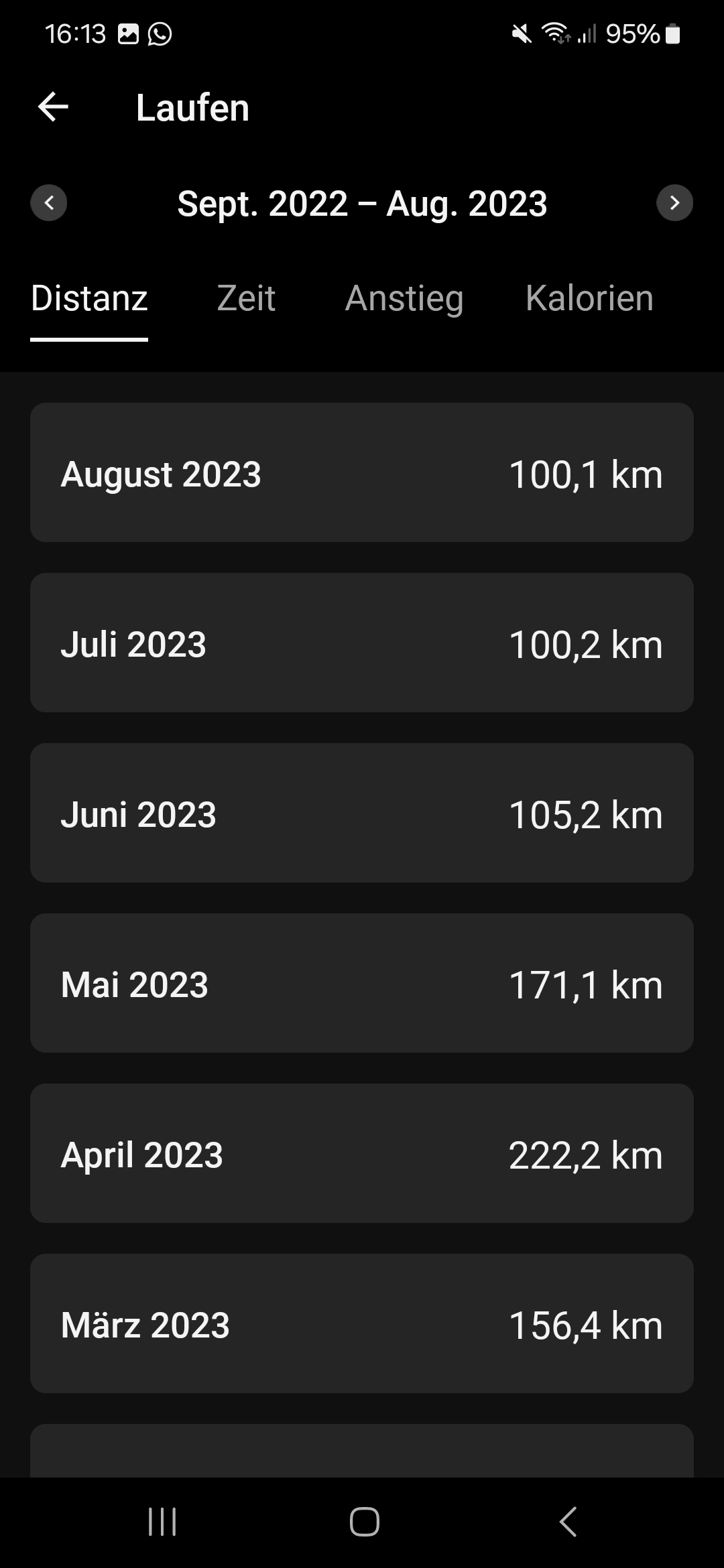Switch to the Anstieg tab
This screenshot has height=1568, width=724.
404,299
